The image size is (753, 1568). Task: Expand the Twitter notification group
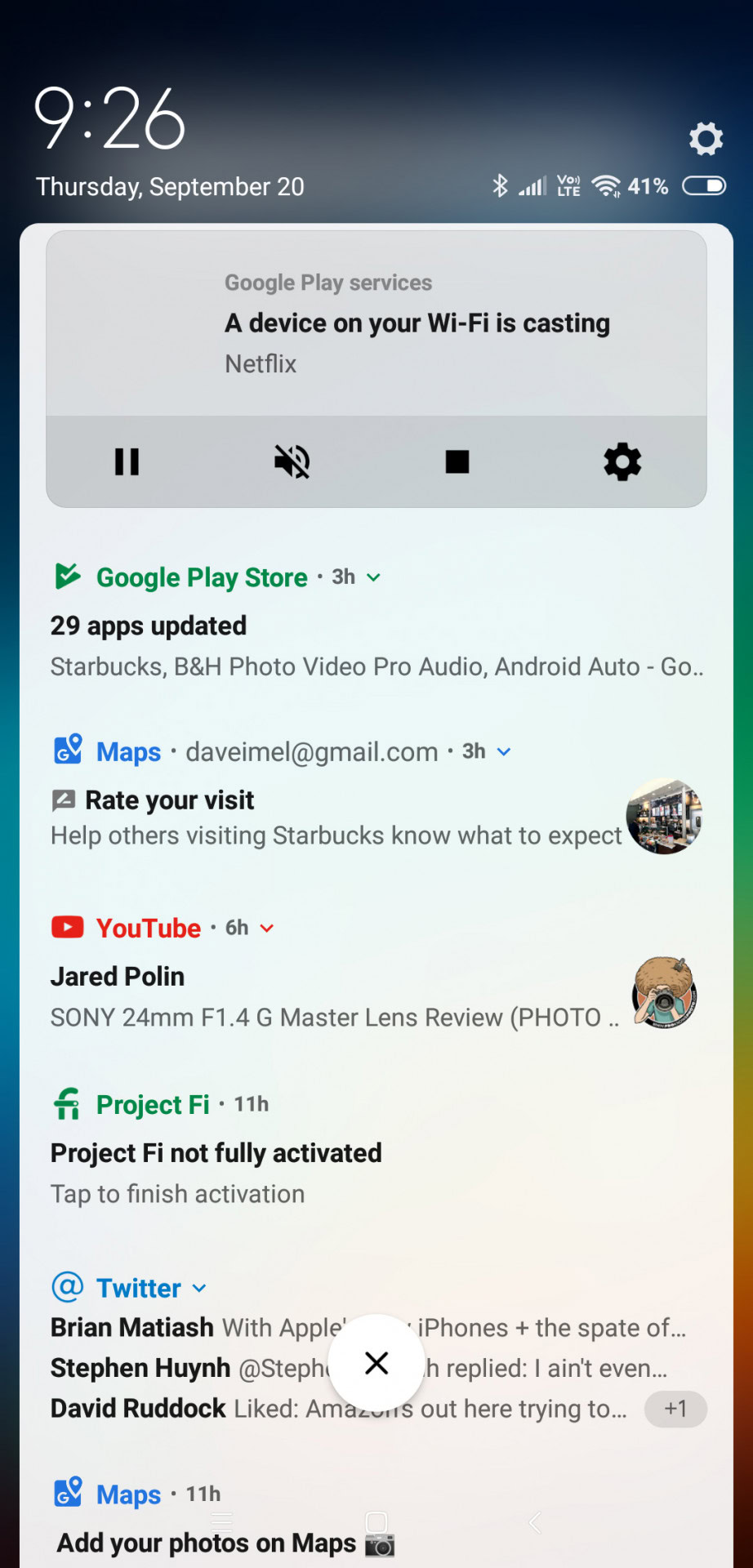coord(199,1289)
